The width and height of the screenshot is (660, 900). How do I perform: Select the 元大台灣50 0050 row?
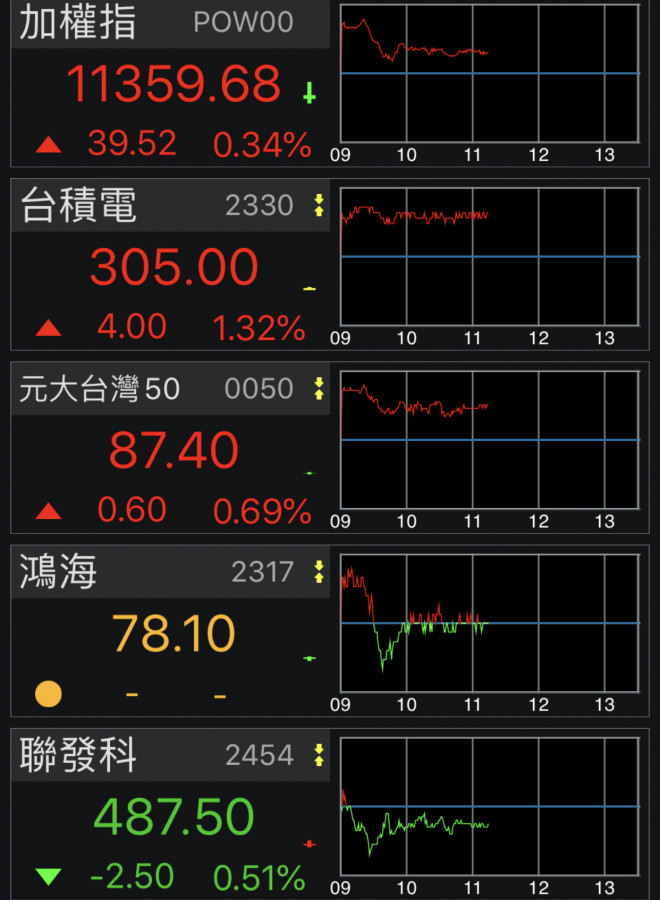[x=170, y=449]
